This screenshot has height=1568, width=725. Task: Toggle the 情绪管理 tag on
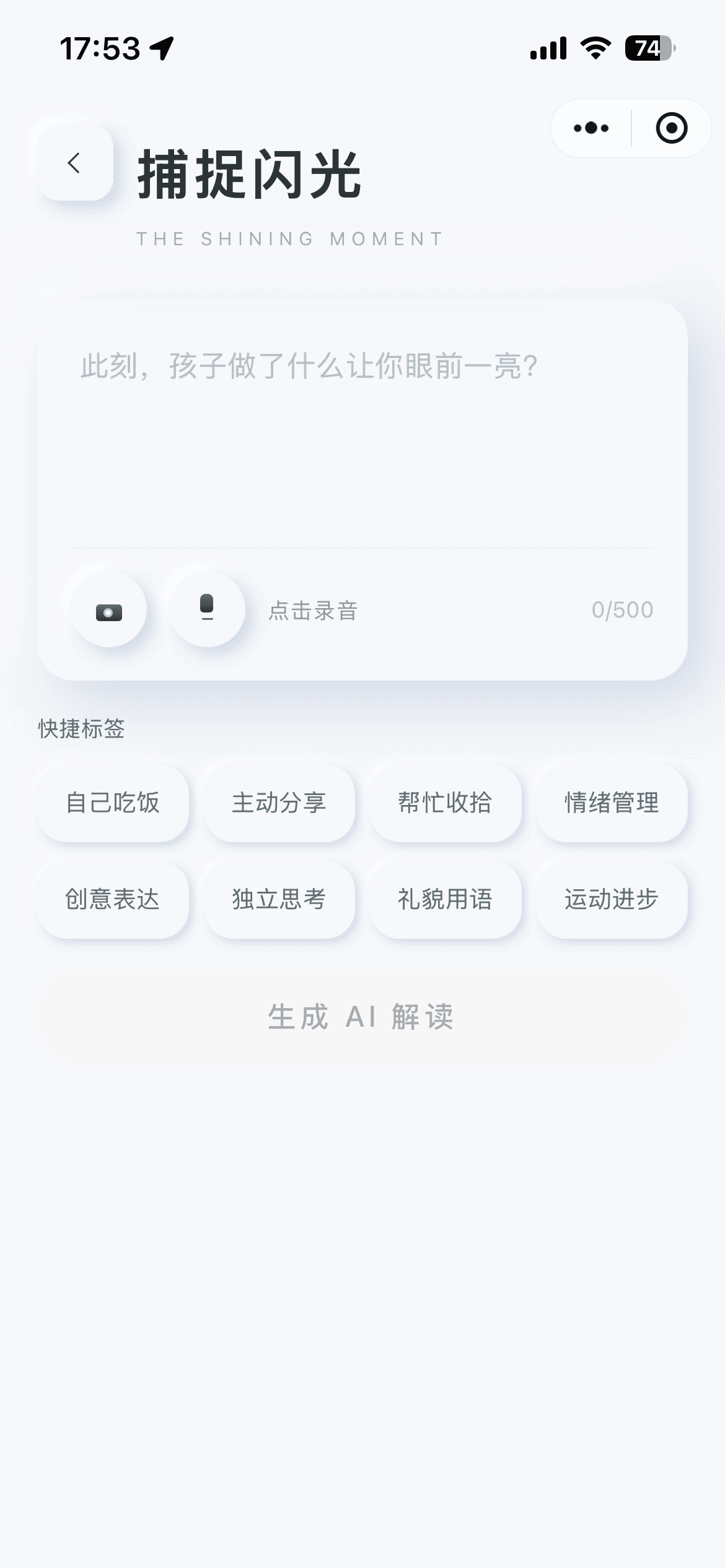[612, 804]
